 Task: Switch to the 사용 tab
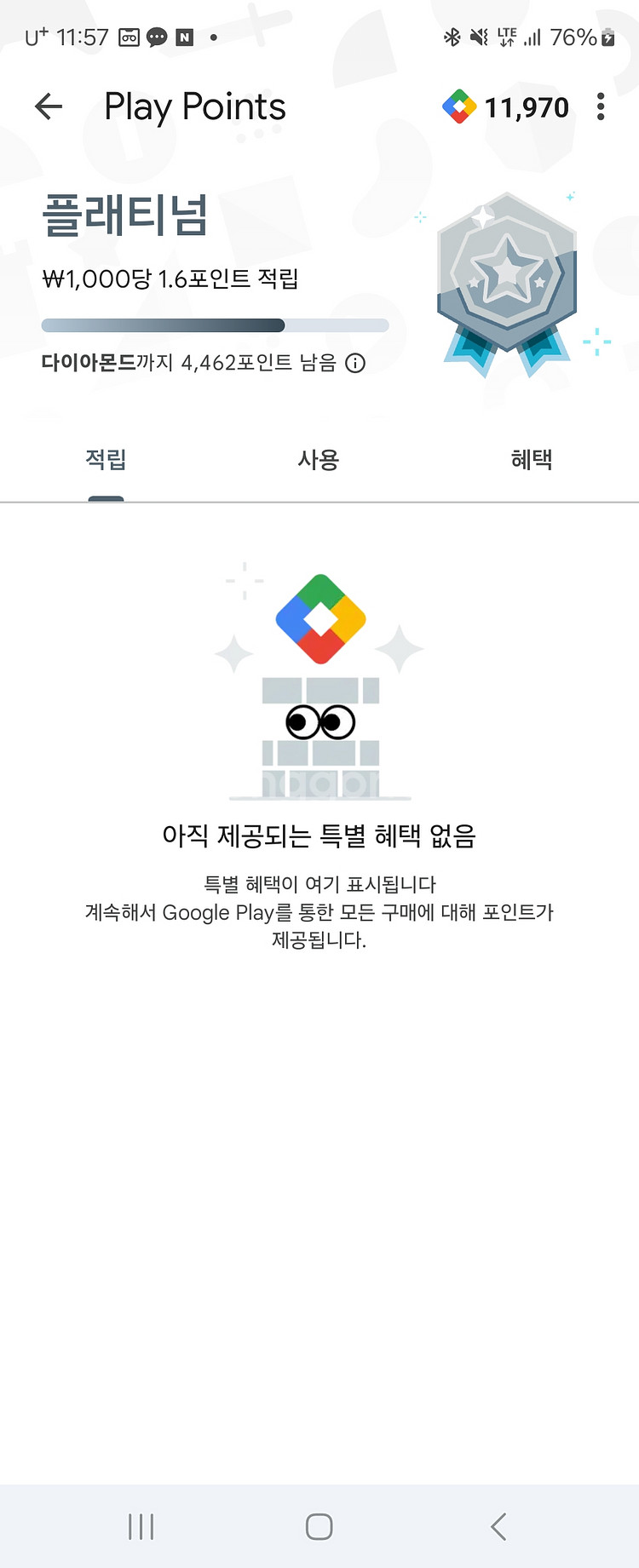click(x=319, y=460)
